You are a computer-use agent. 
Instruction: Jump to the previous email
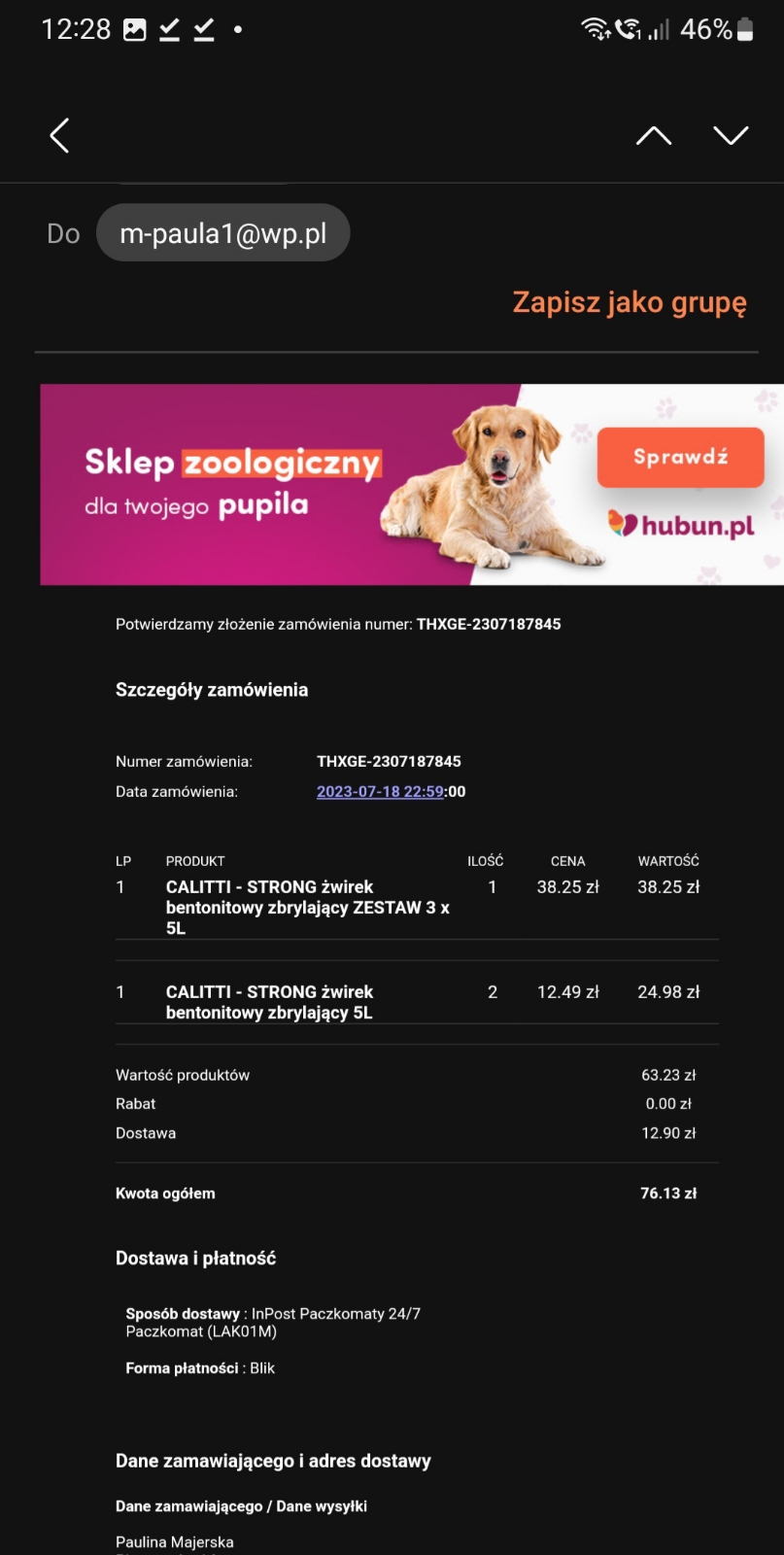pyautogui.click(x=654, y=136)
